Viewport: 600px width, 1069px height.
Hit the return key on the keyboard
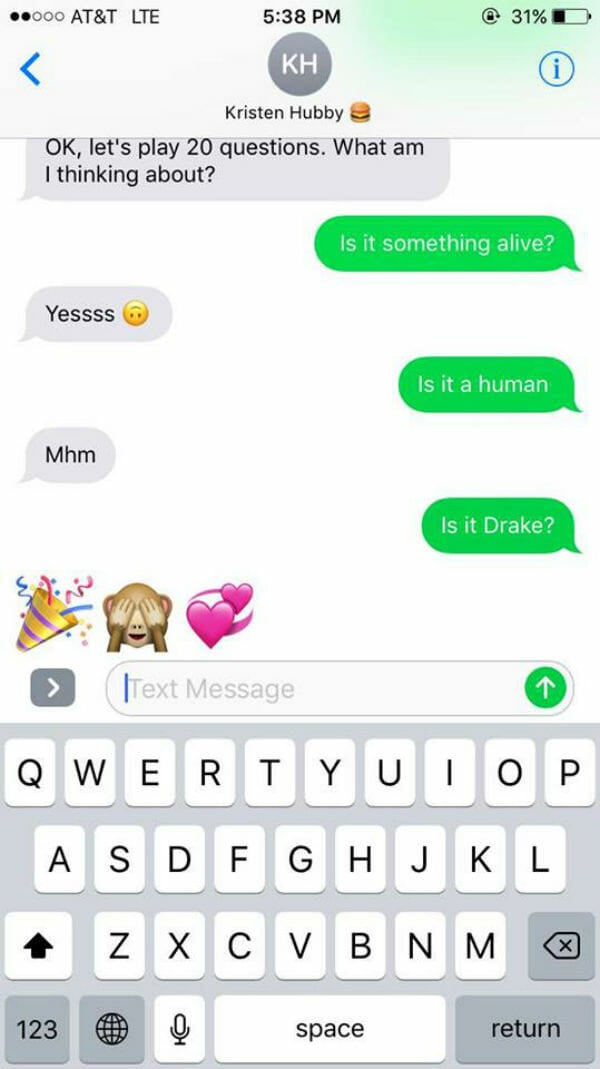click(x=525, y=1029)
